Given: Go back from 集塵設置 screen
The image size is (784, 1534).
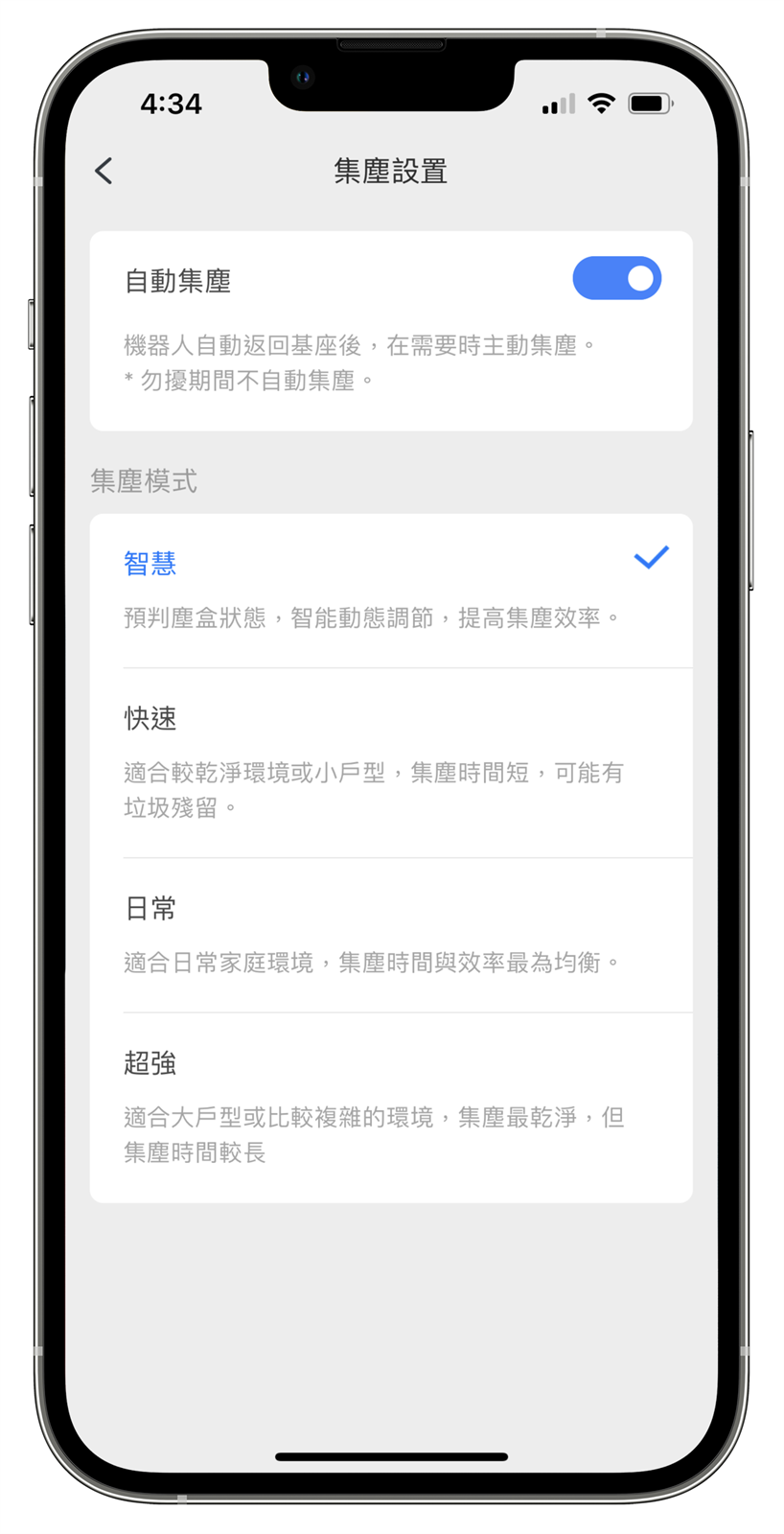Looking at the screenshot, I should [104, 171].
